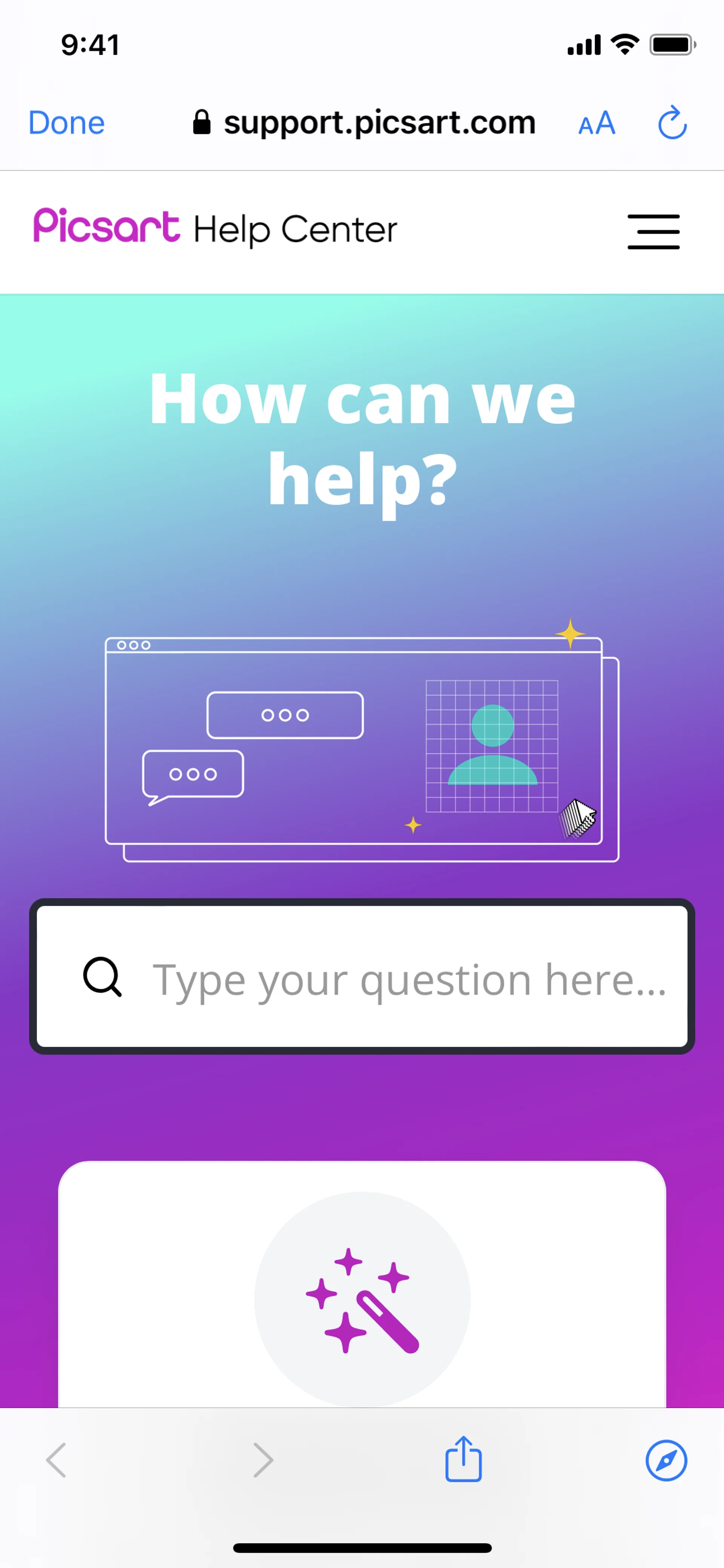Reload the support page
This screenshot has width=724, height=1568.
[x=672, y=123]
